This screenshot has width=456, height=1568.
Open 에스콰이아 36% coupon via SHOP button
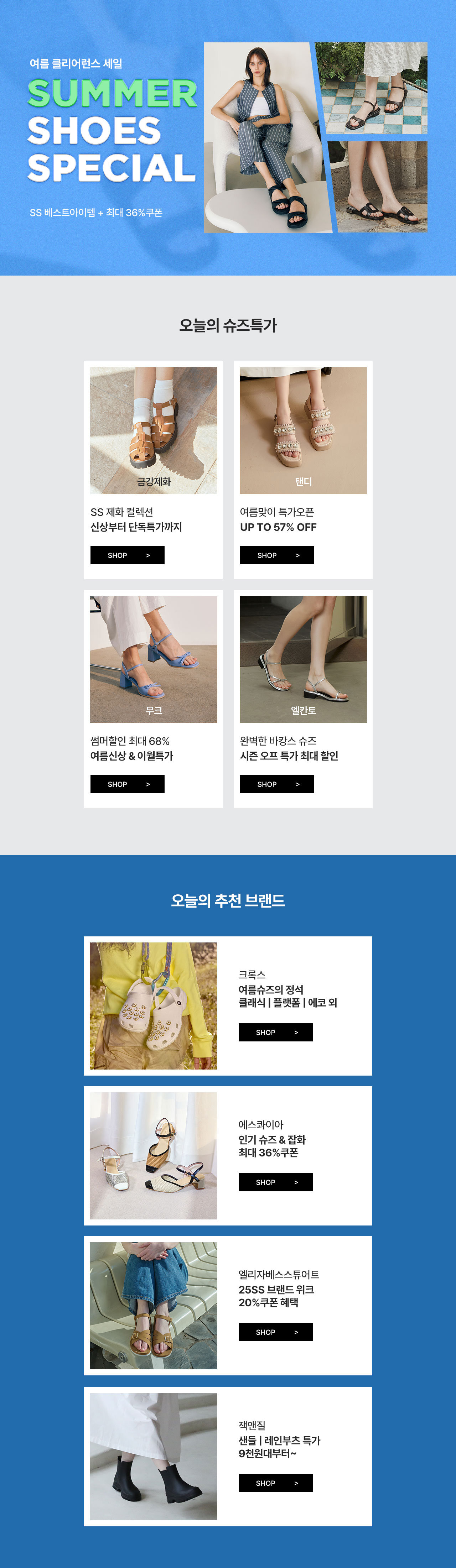coord(275,1181)
